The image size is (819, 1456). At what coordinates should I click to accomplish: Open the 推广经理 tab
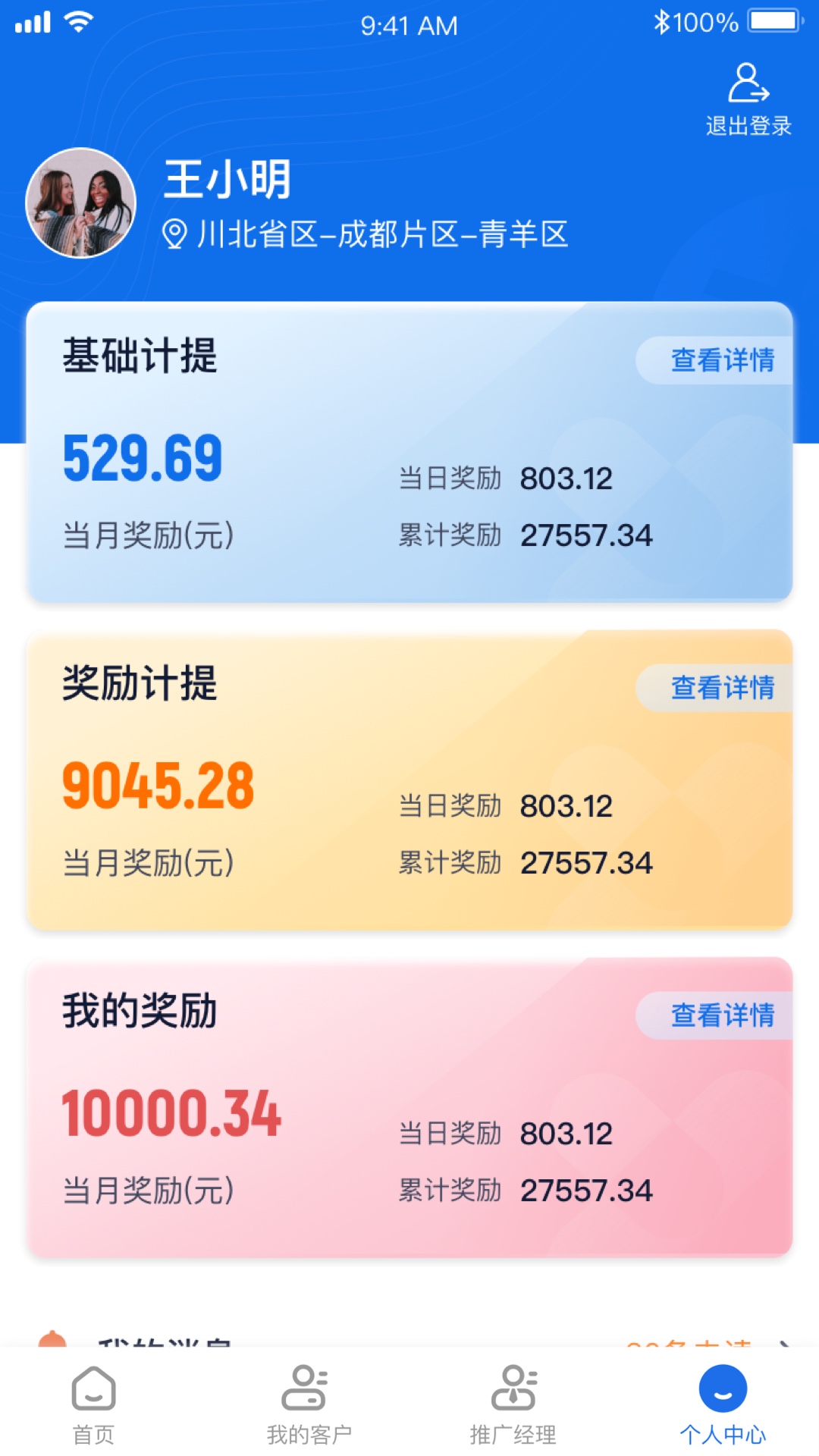coord(513,1406)
